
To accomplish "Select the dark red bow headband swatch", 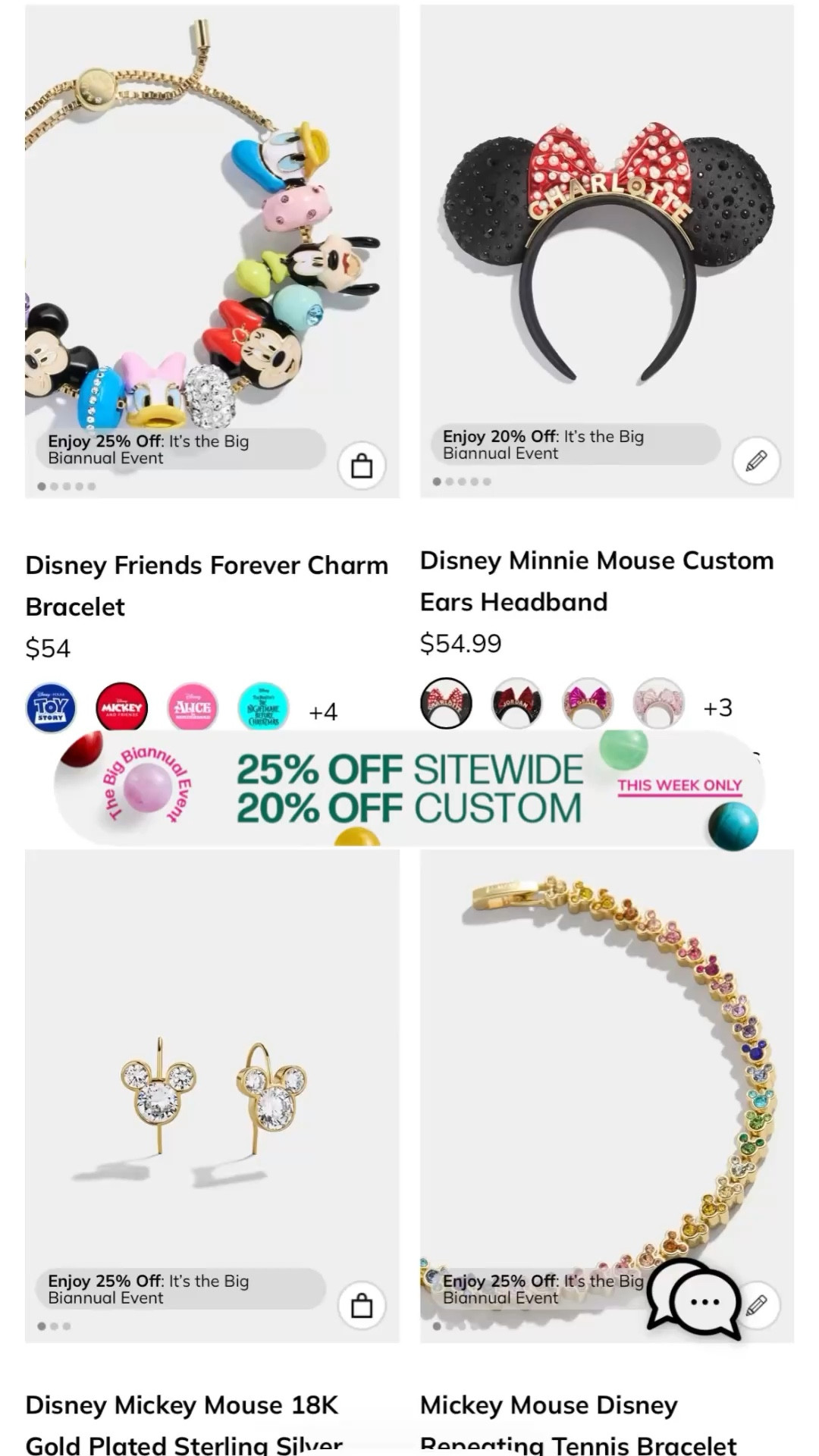I will (x=517, y=704).
